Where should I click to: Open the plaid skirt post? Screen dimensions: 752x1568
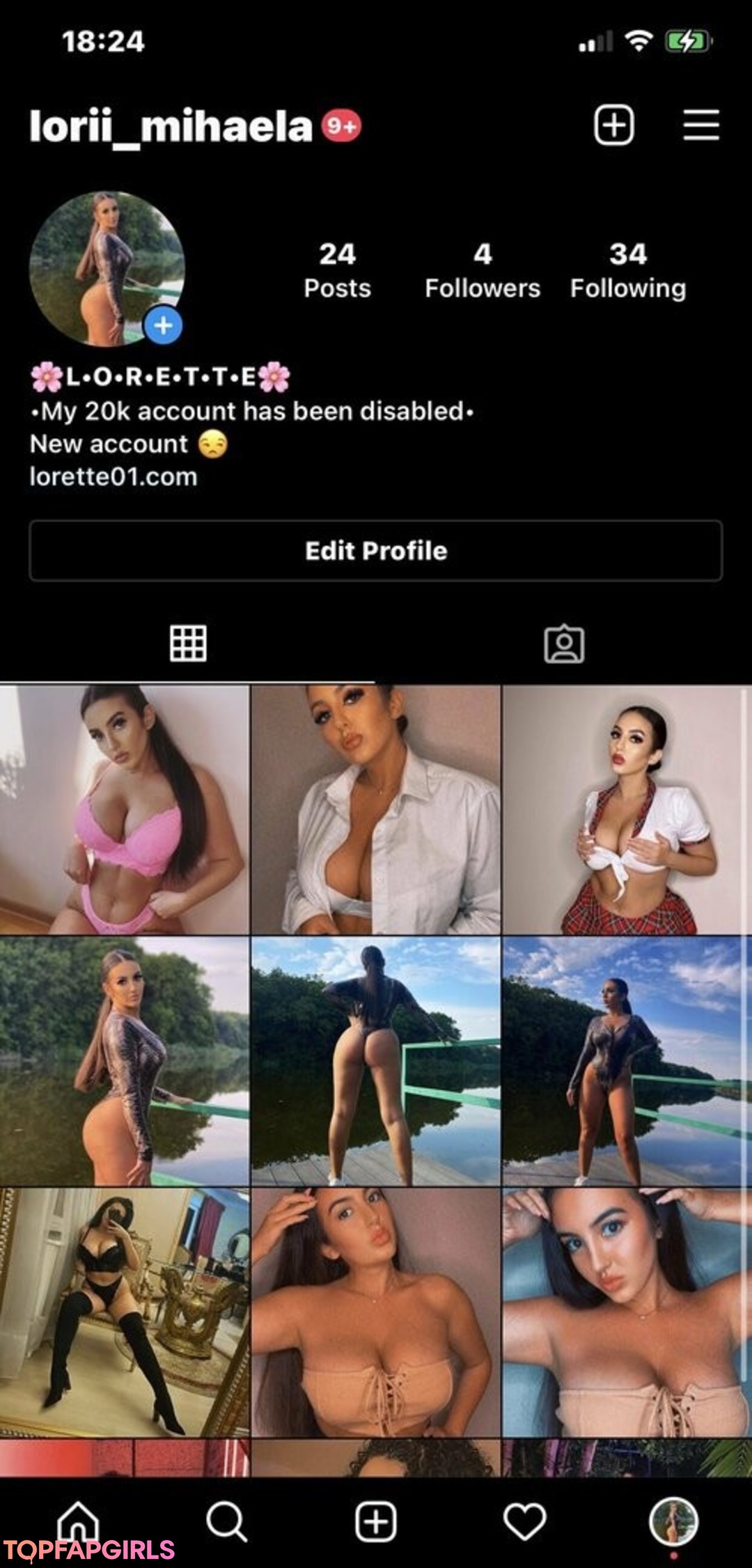pyautogui.click(x=626, y=809)
